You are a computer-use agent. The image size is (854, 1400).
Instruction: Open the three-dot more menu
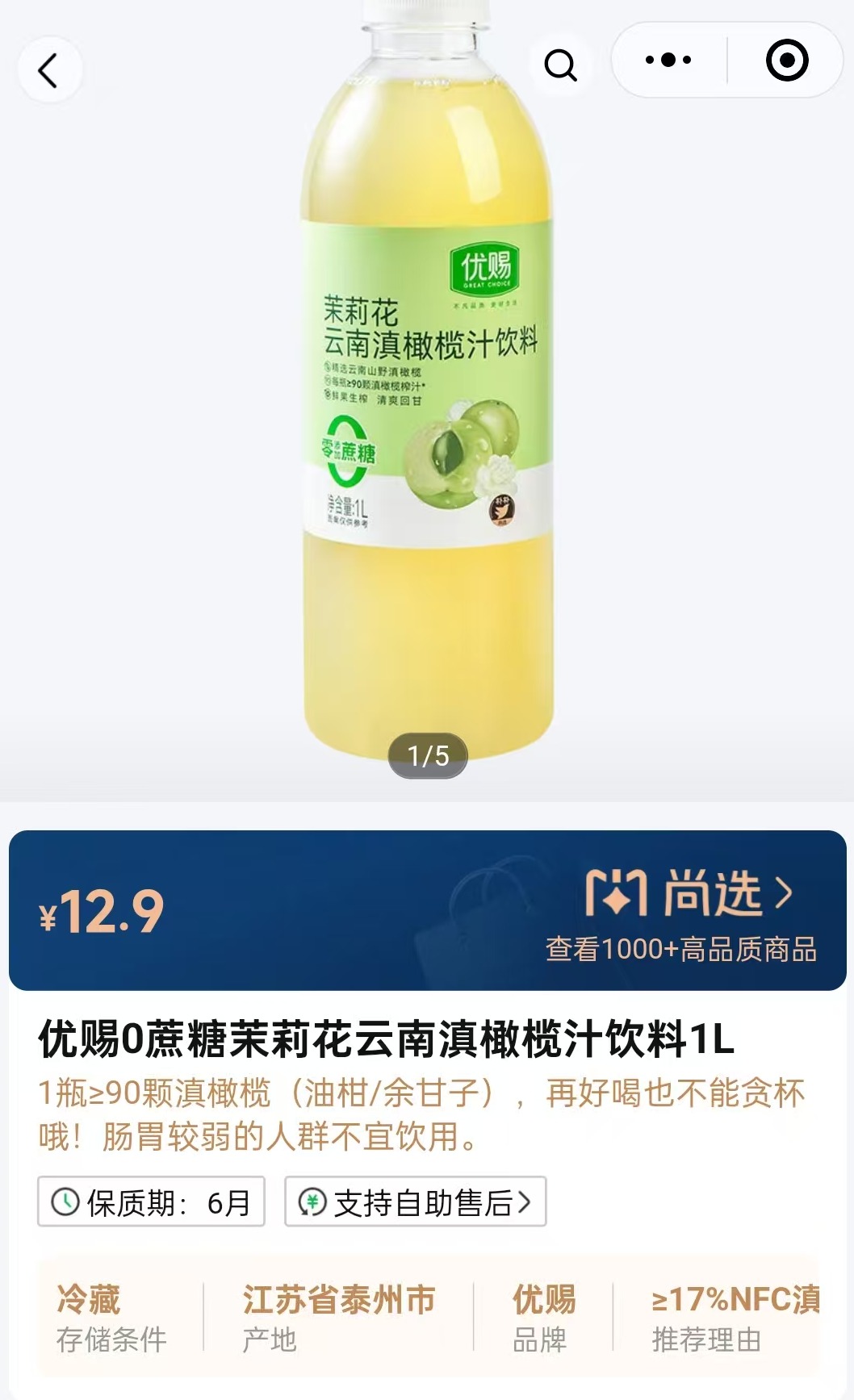(x=668, y=60)
